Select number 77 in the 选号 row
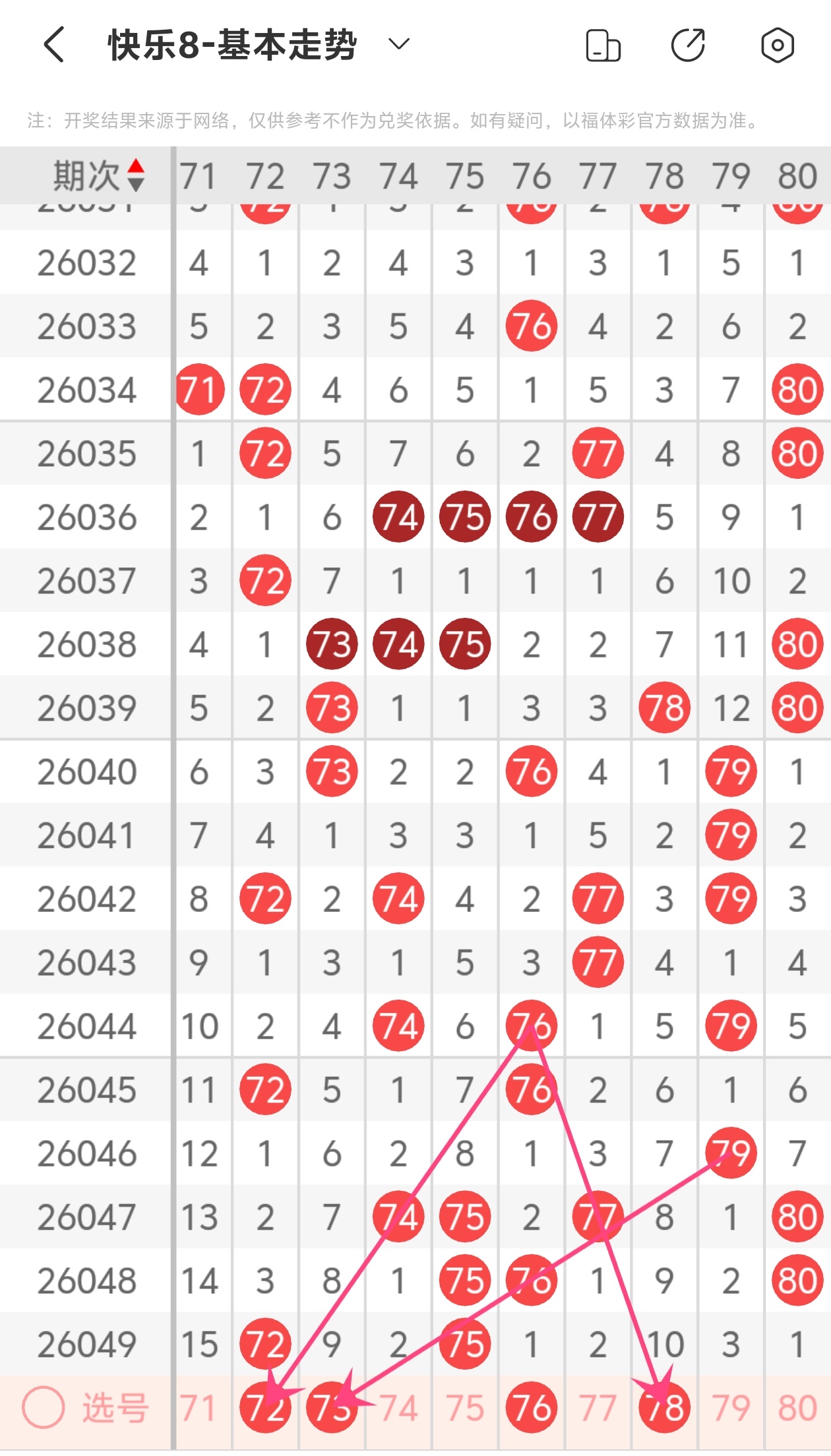 point(598,1409)
